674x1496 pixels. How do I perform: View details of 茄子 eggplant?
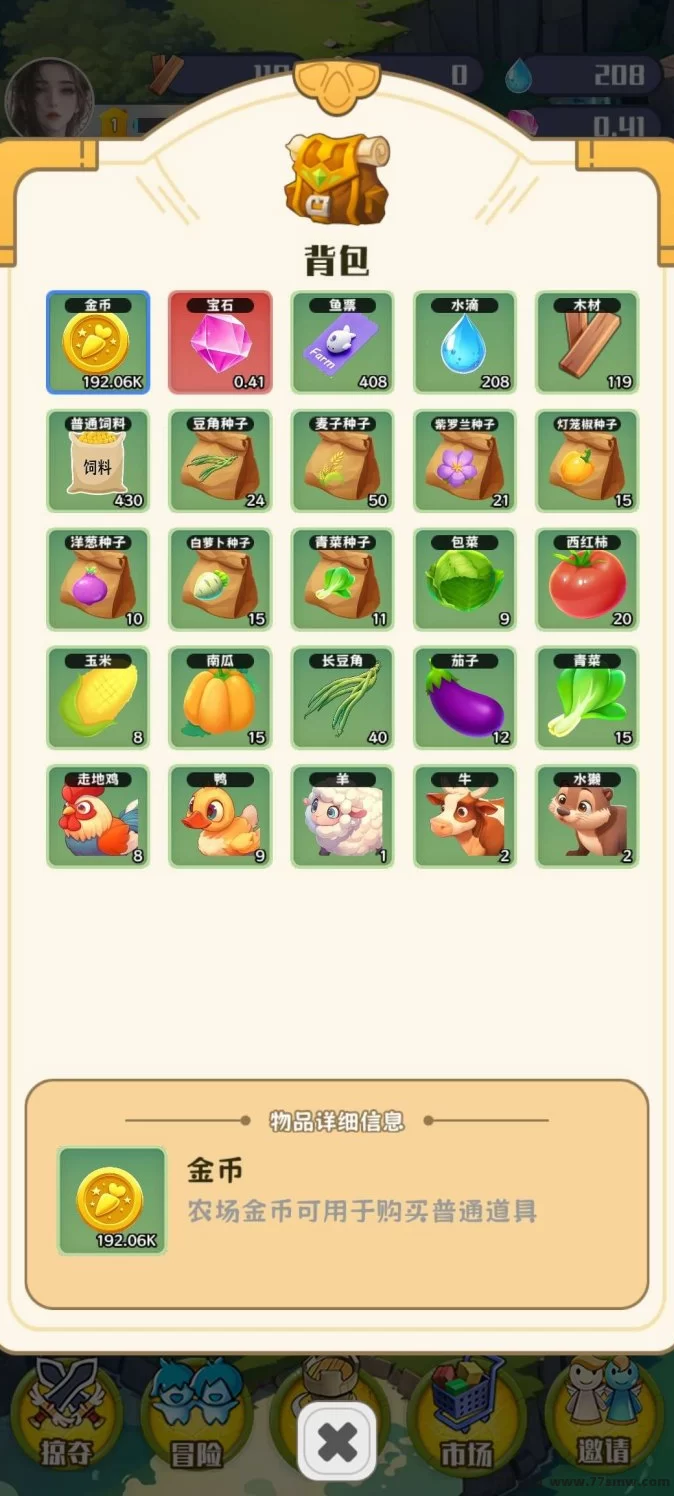[x=464, y=698]
